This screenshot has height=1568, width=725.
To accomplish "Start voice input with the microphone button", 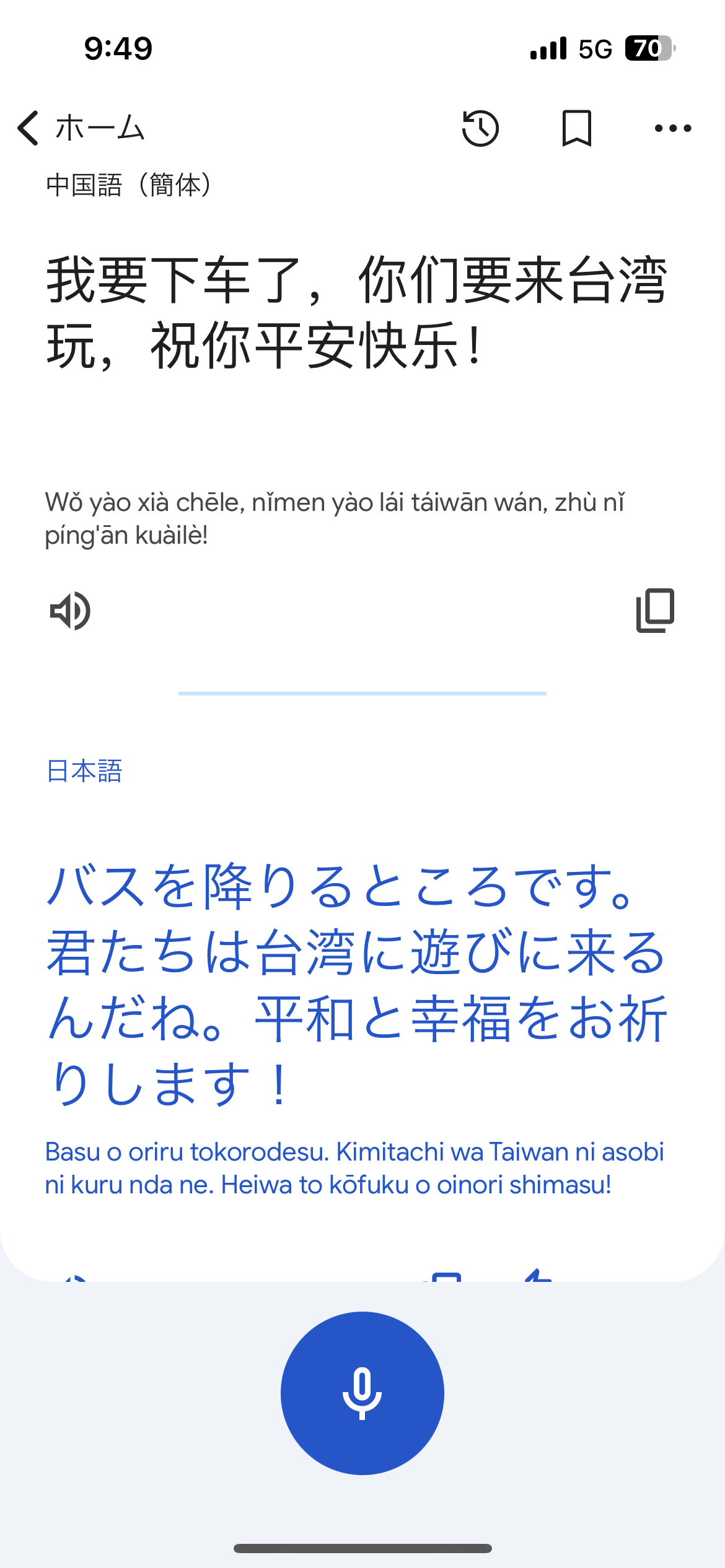I will click(x=362, y=1393).
